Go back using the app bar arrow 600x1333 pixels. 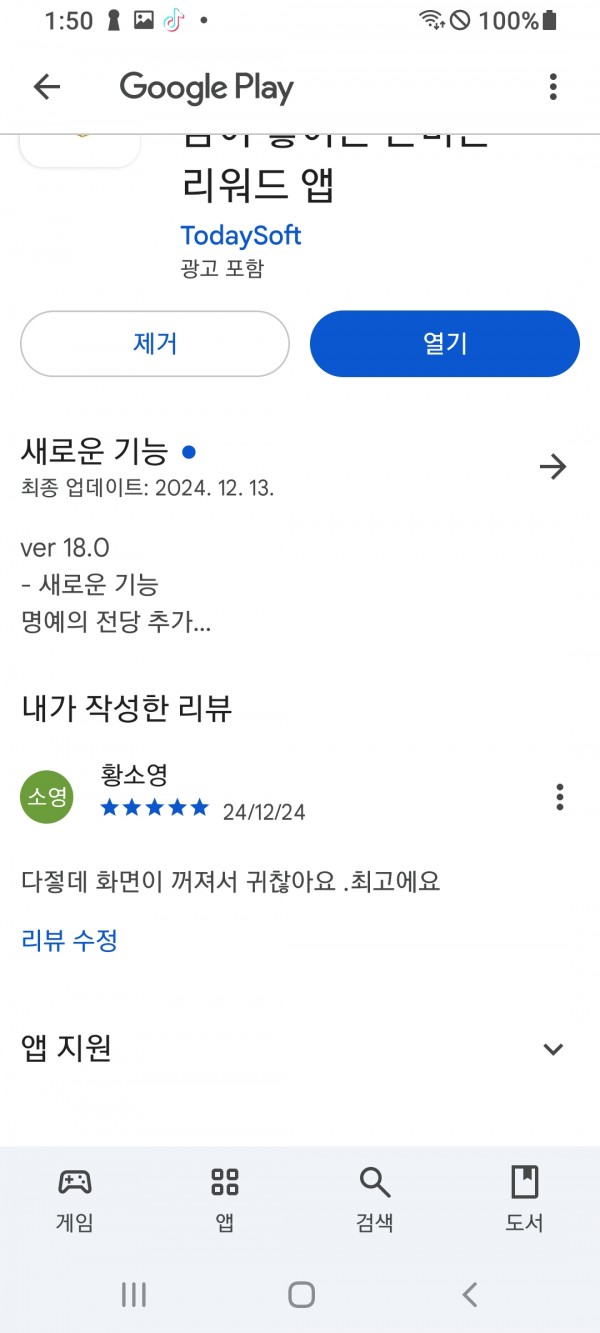tap(47, 87)
